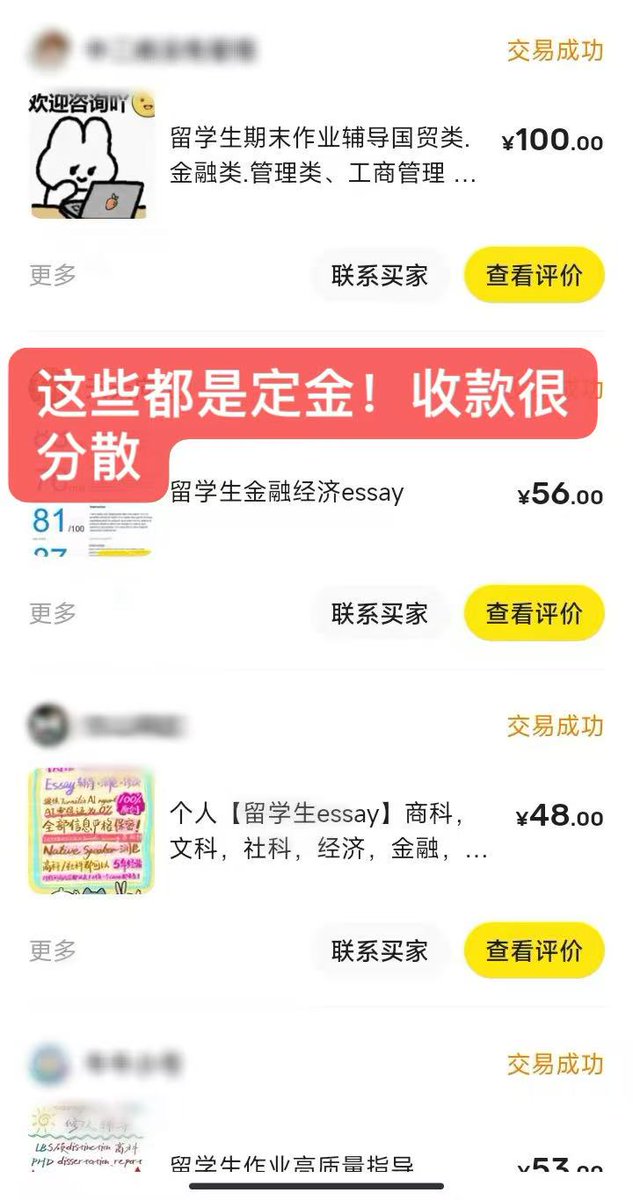Tap 联系买家 for the ¥48.00 order
Viewport: 633px width, 1200px height.
tap(380, 950)
